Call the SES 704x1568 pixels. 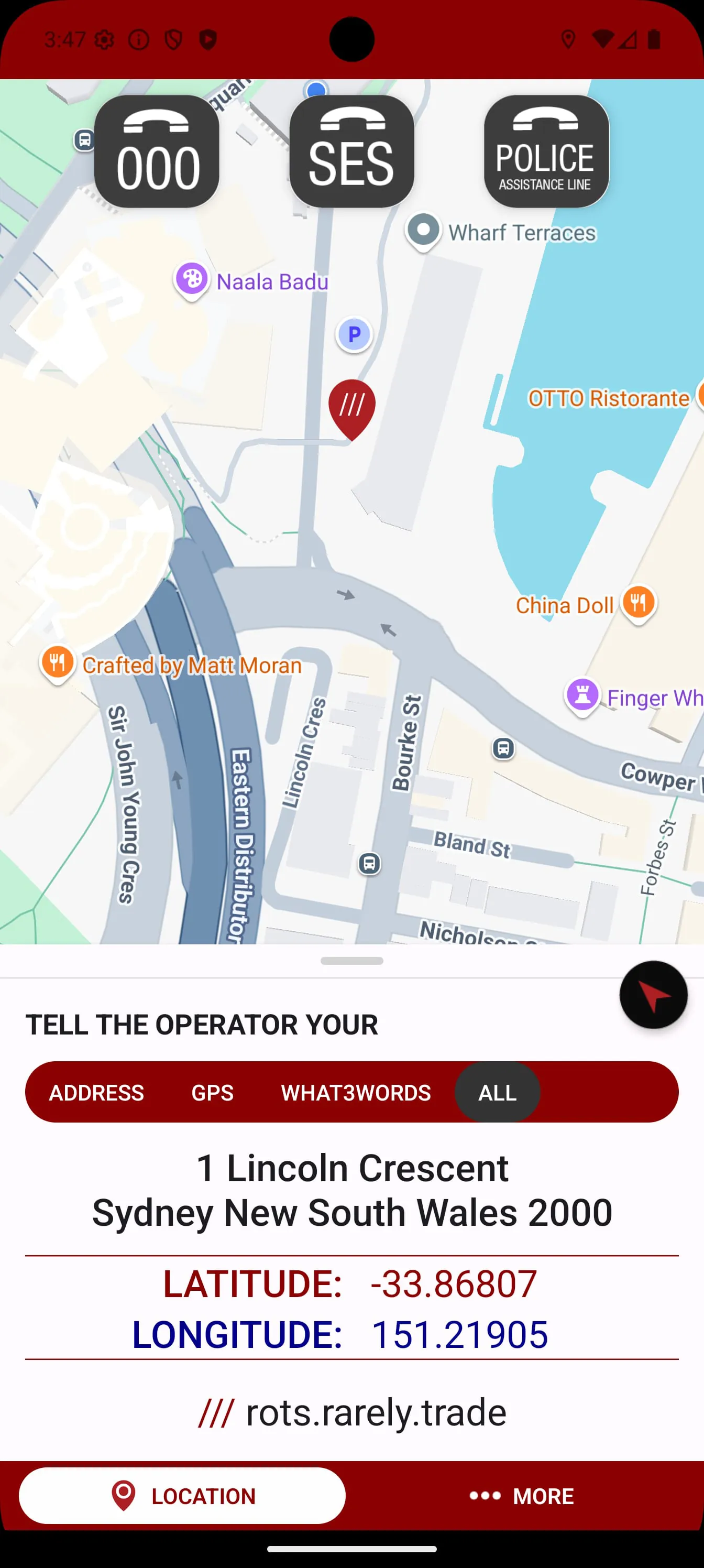coord(351,151)
